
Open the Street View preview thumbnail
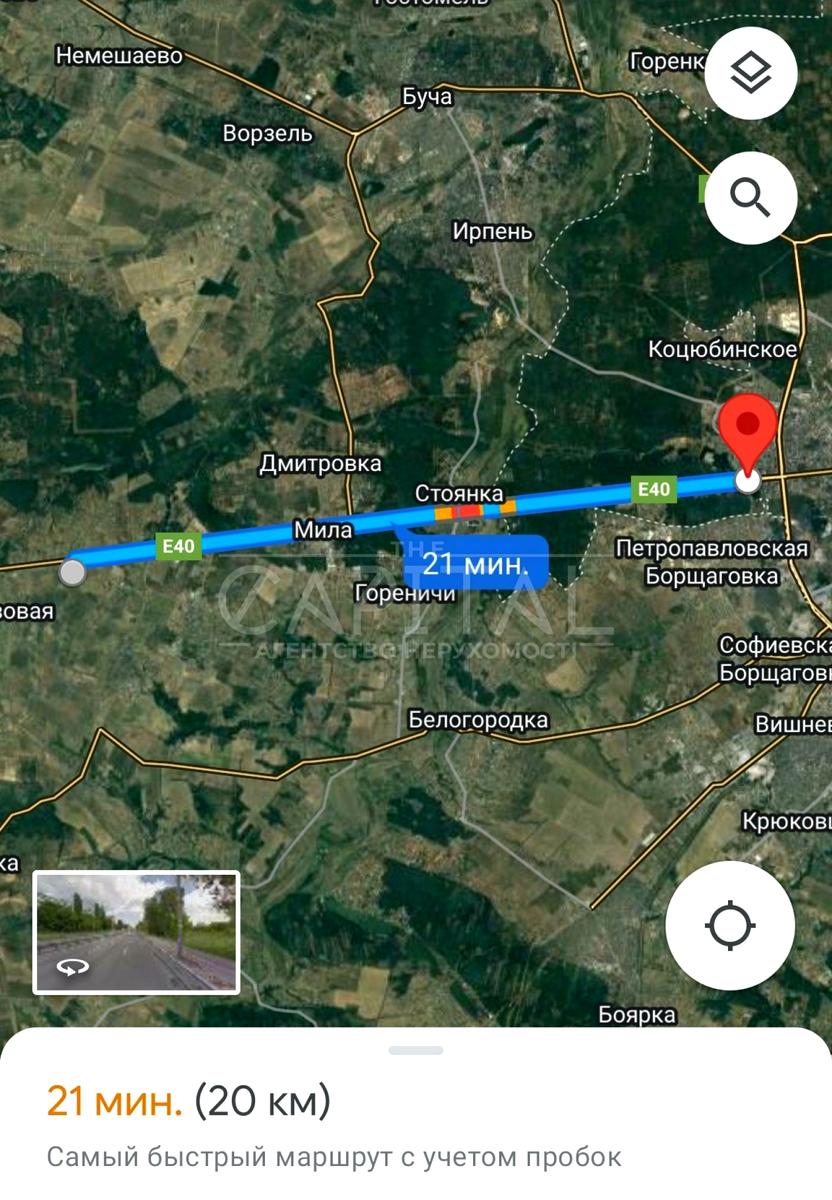coord(137,932)
